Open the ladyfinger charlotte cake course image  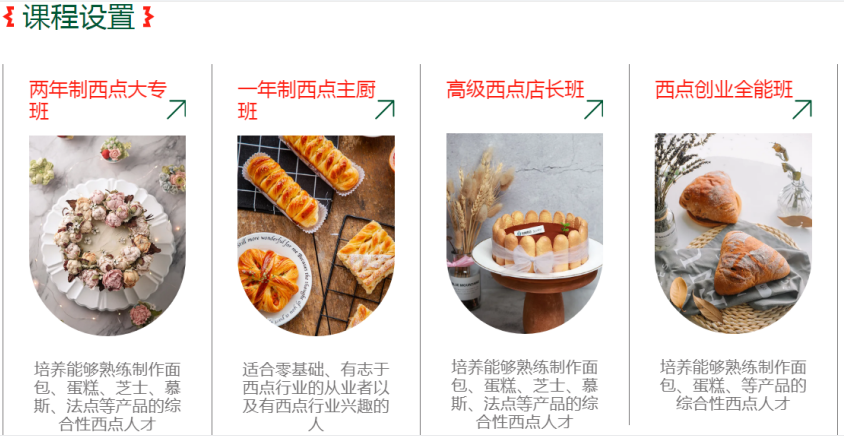tap(524, 232)
